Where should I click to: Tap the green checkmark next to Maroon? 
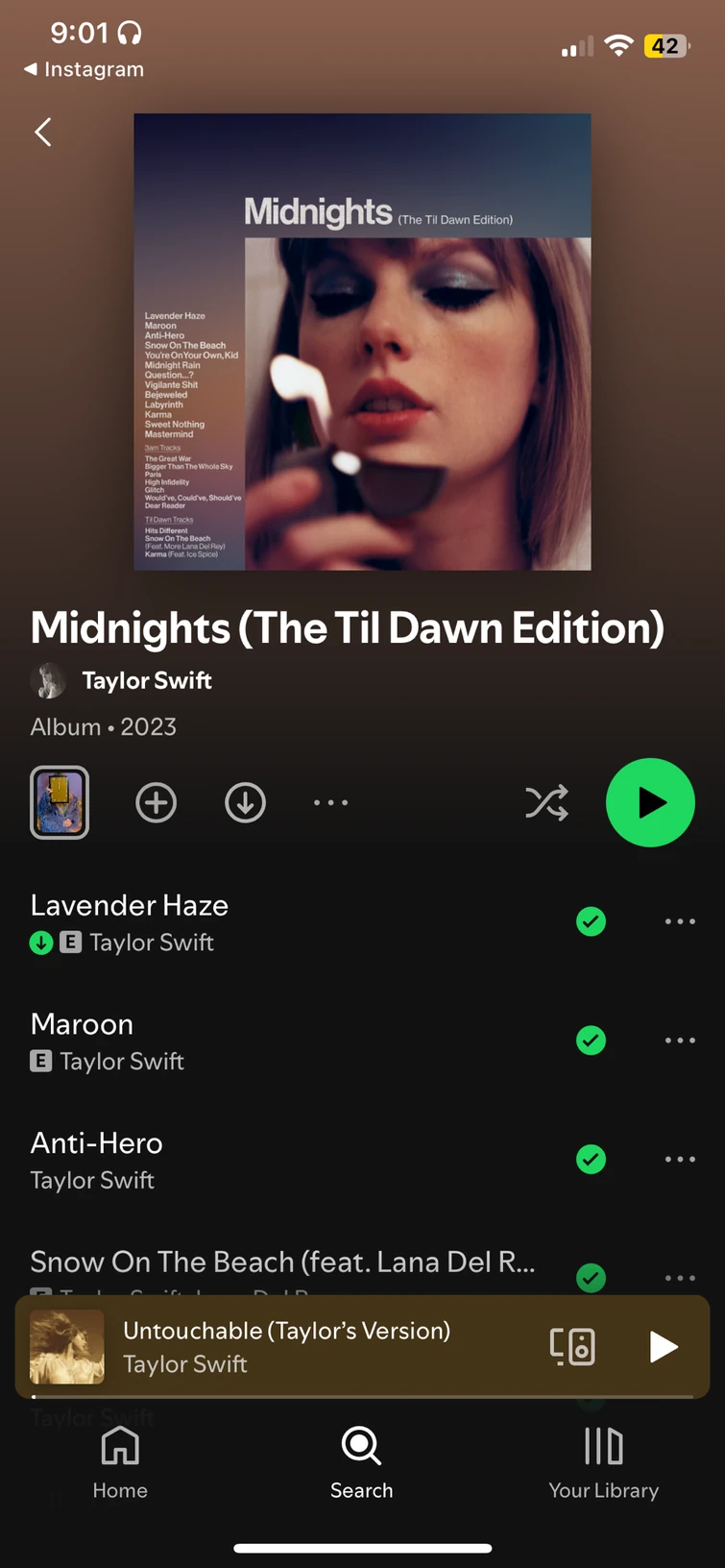coord(591,1041)
